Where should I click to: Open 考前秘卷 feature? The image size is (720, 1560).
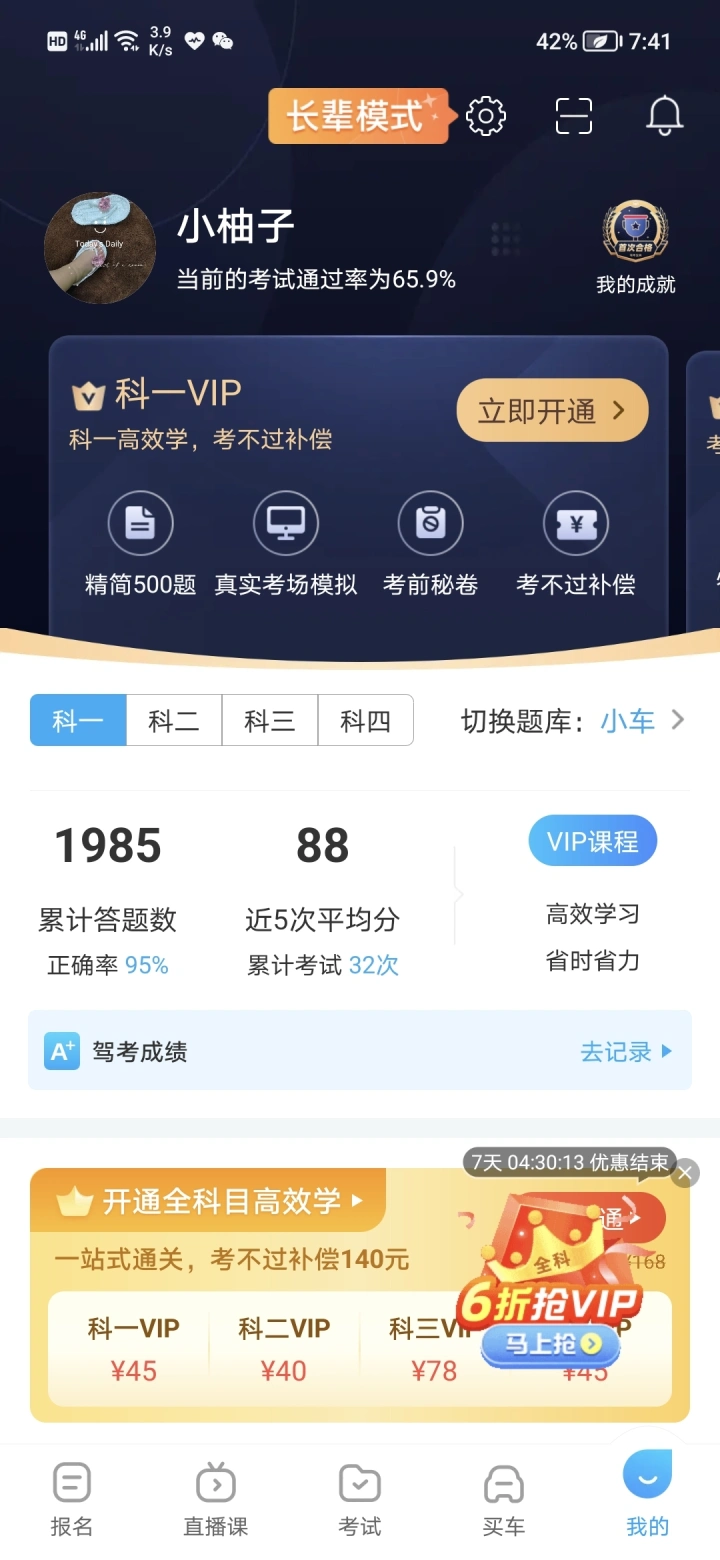pyautogui.click(x=431, y=545)
